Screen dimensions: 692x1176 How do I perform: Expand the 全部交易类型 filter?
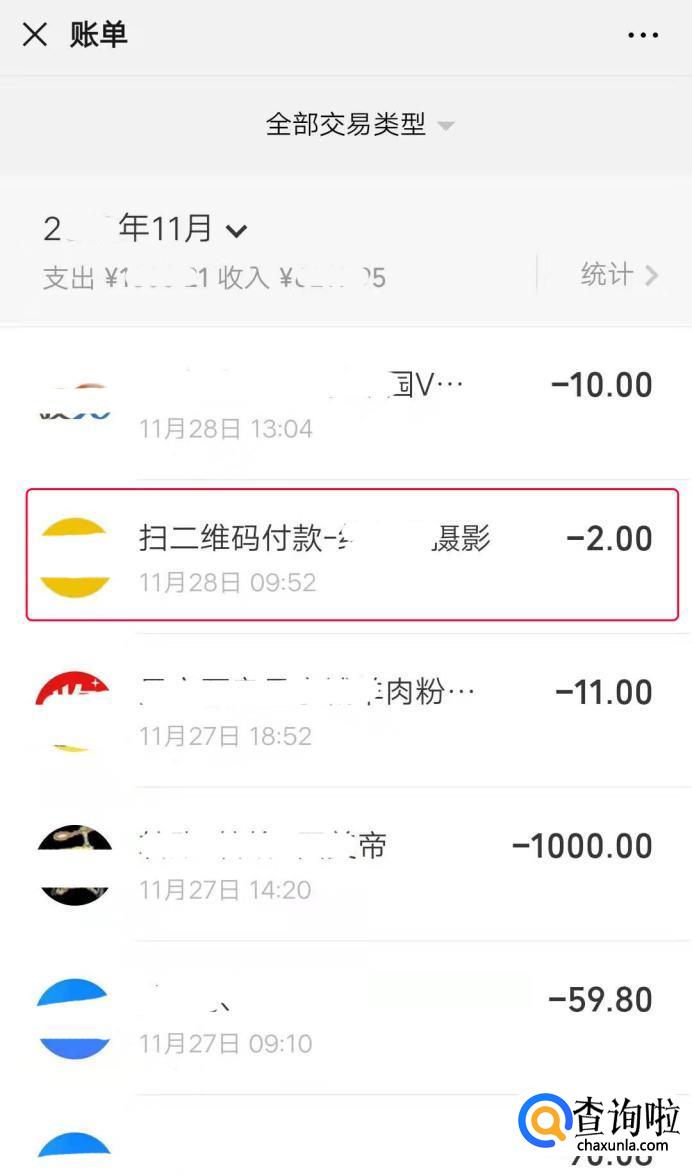pos(359,125)
